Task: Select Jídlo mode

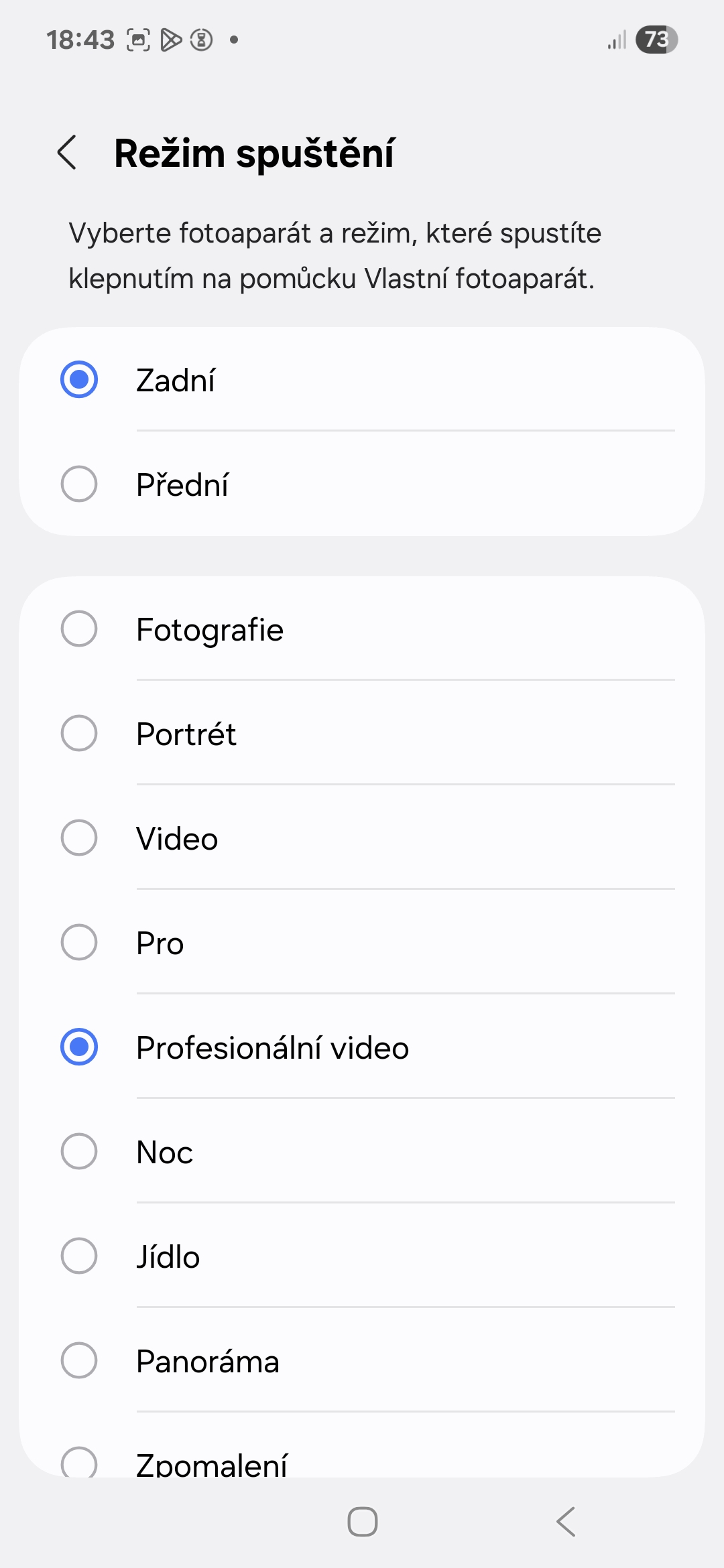Action: [x=362, y=1256]
